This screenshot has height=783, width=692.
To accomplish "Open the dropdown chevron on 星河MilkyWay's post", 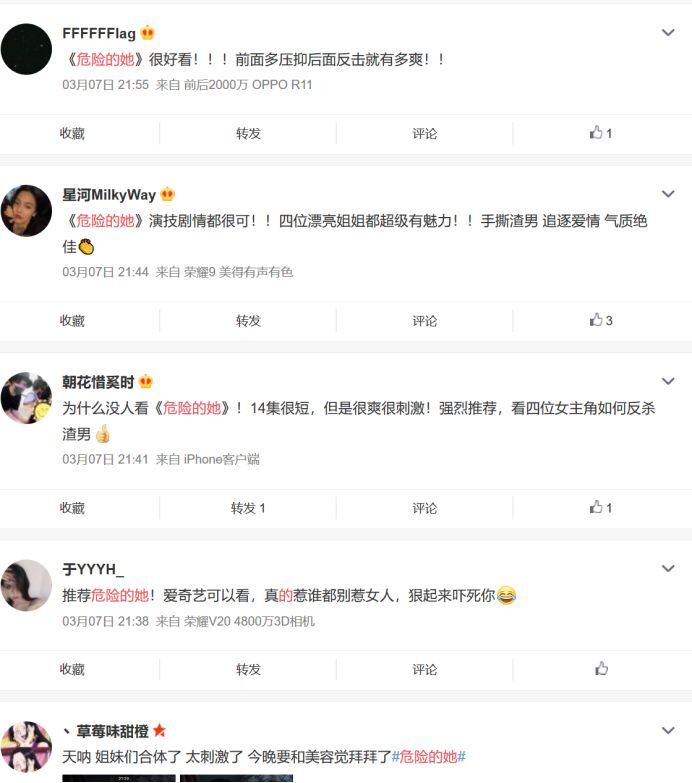I will [x=668, y=193].
